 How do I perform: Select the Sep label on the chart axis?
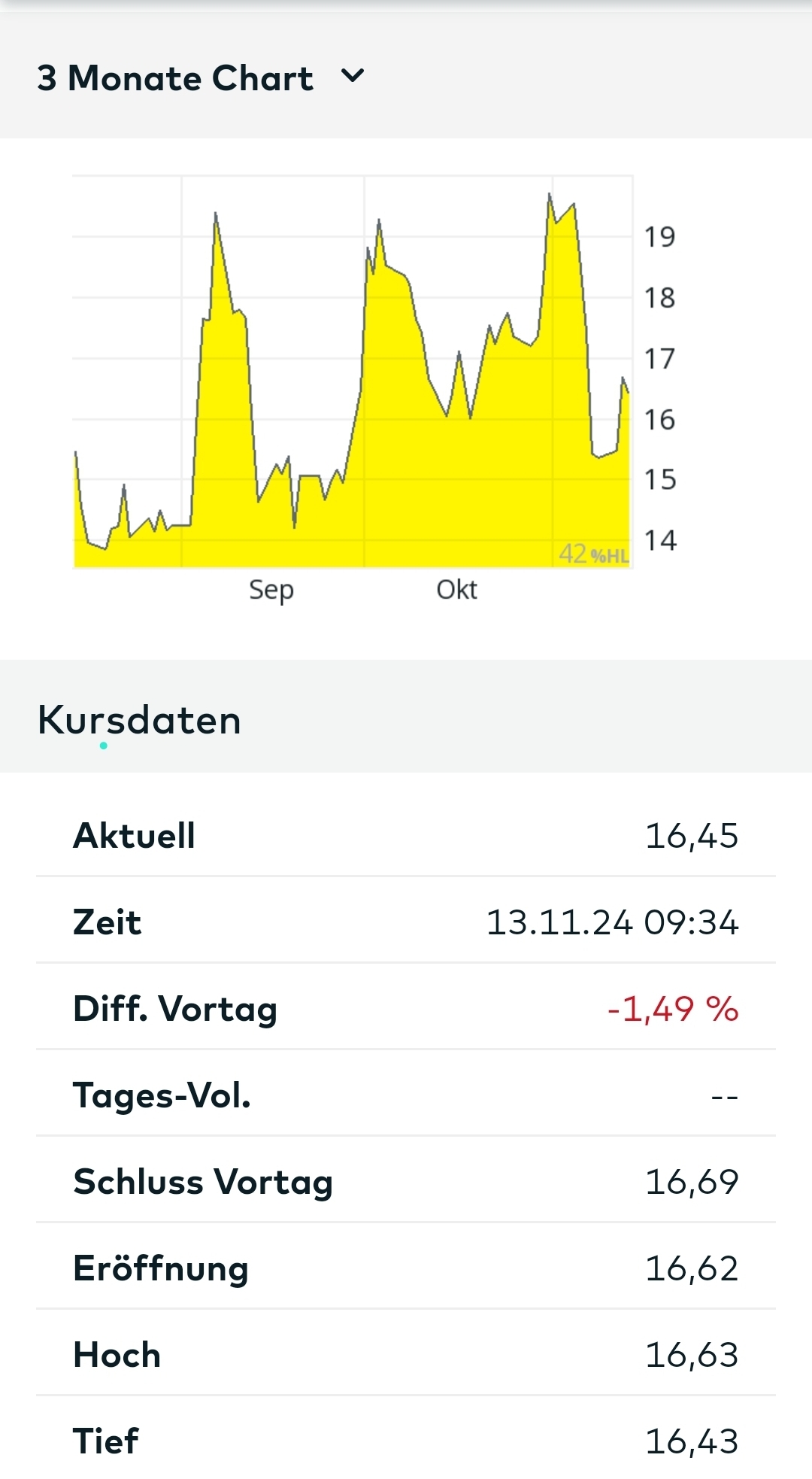[271, 590]
